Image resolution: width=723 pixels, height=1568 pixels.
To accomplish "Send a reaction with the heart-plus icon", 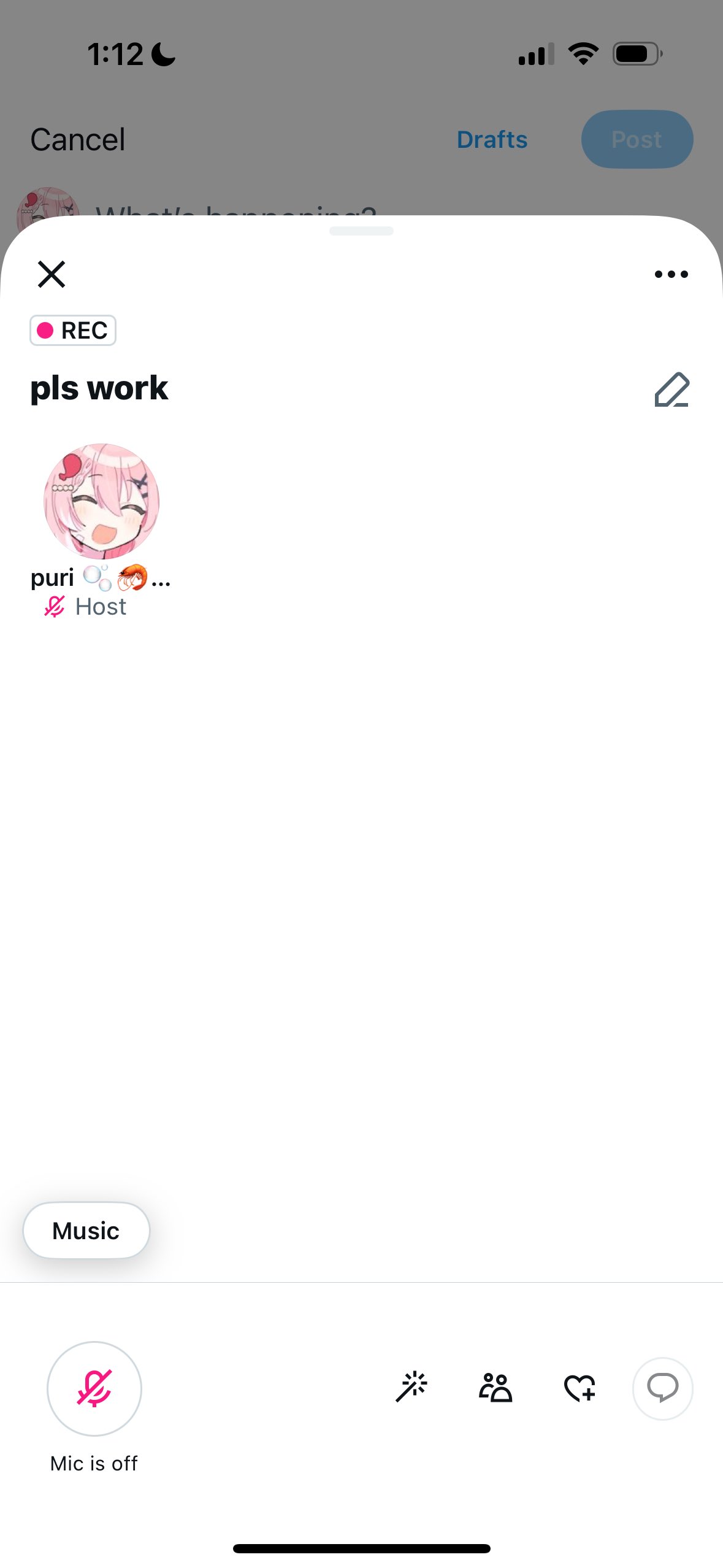I will (x=580, y=1388).
